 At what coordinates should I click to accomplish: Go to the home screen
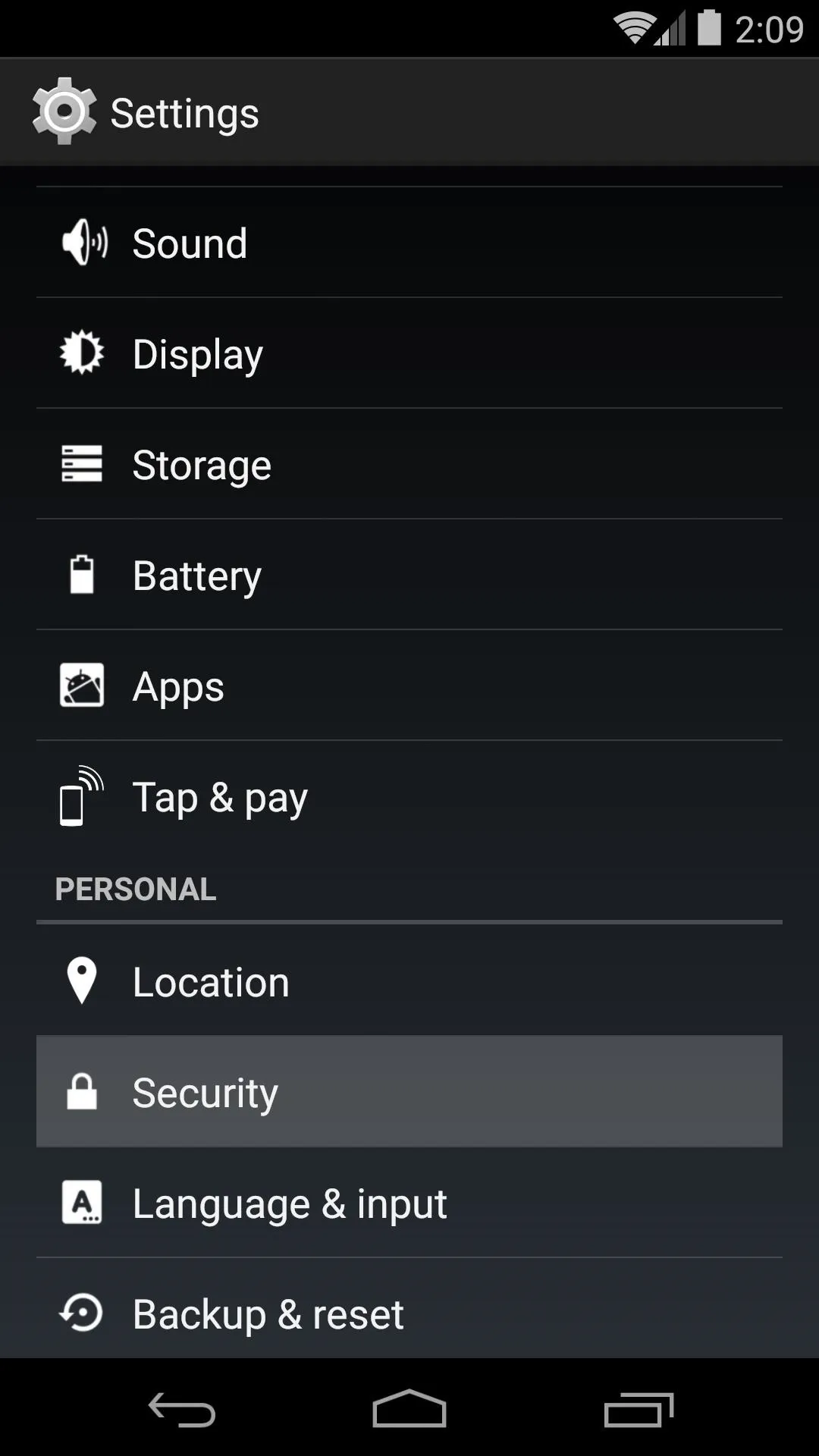click(x=409, y=1409)
